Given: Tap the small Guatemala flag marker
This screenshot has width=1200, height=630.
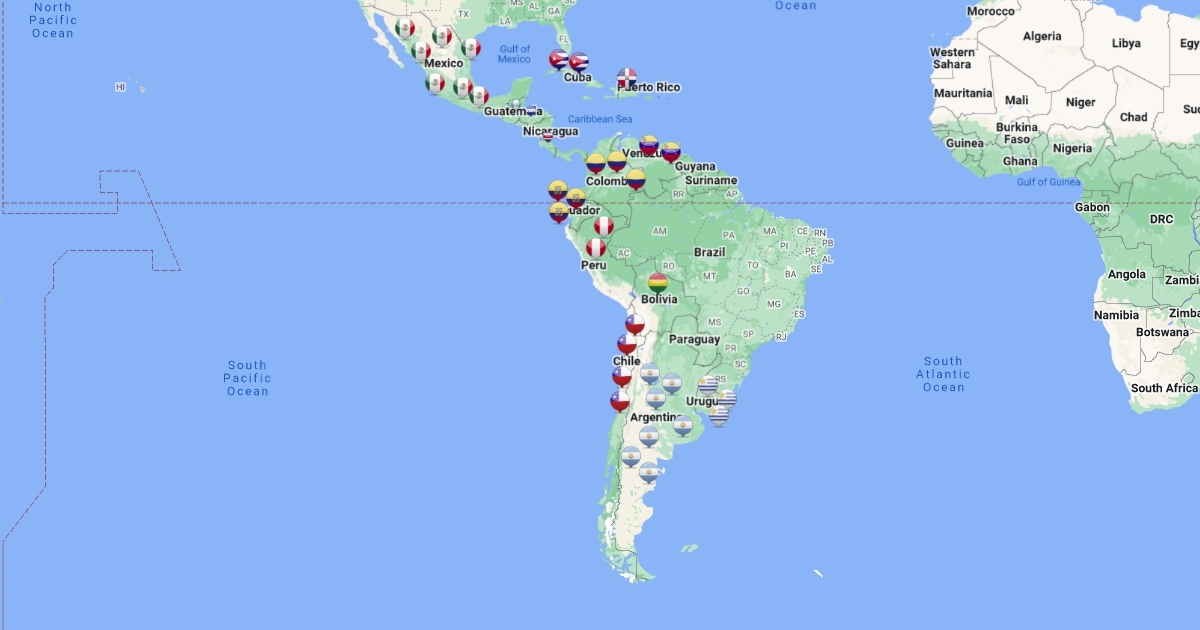Looking at the screenshot, I should click(x=516, y=104).
